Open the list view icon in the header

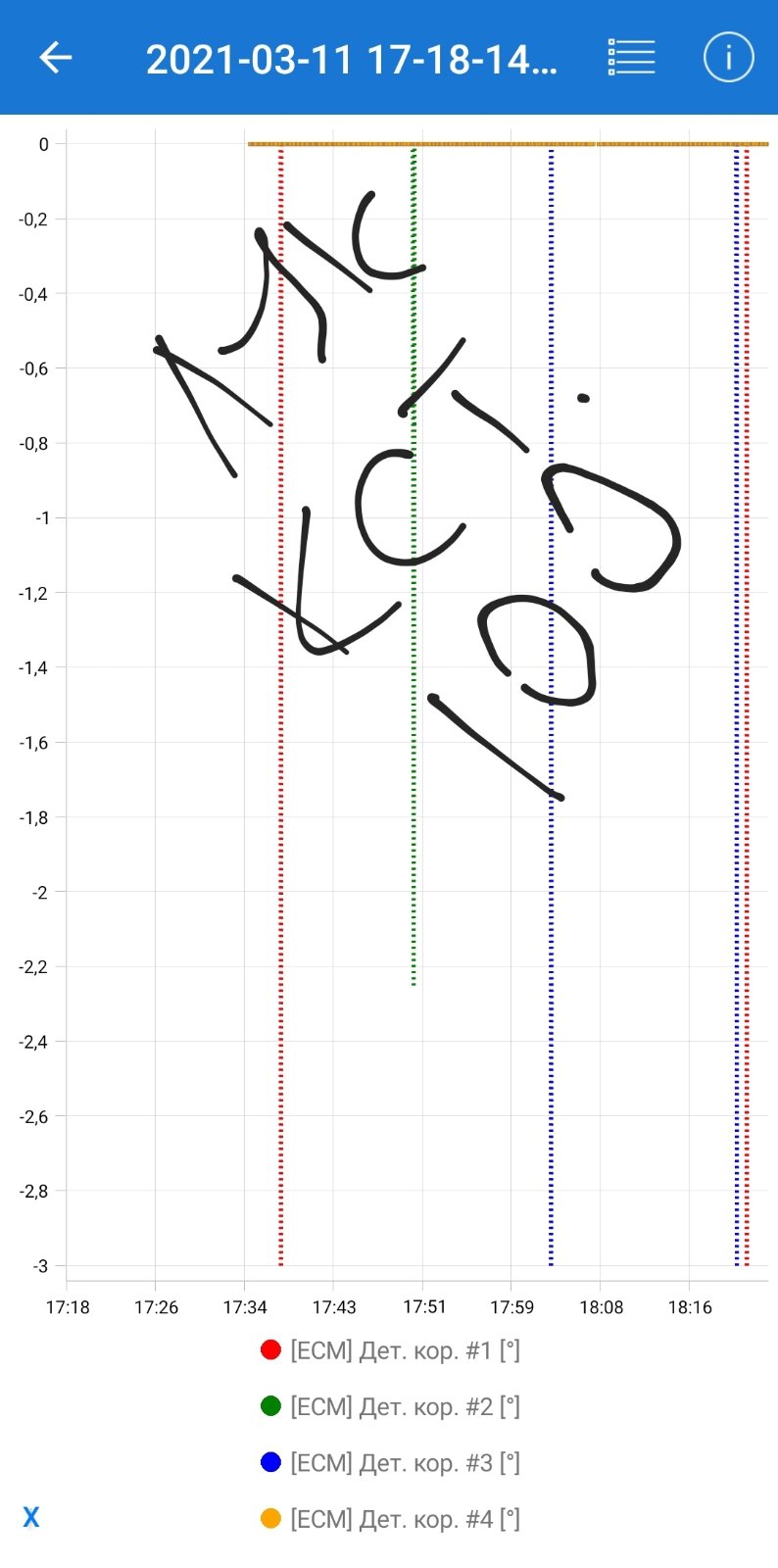[631, 58]
